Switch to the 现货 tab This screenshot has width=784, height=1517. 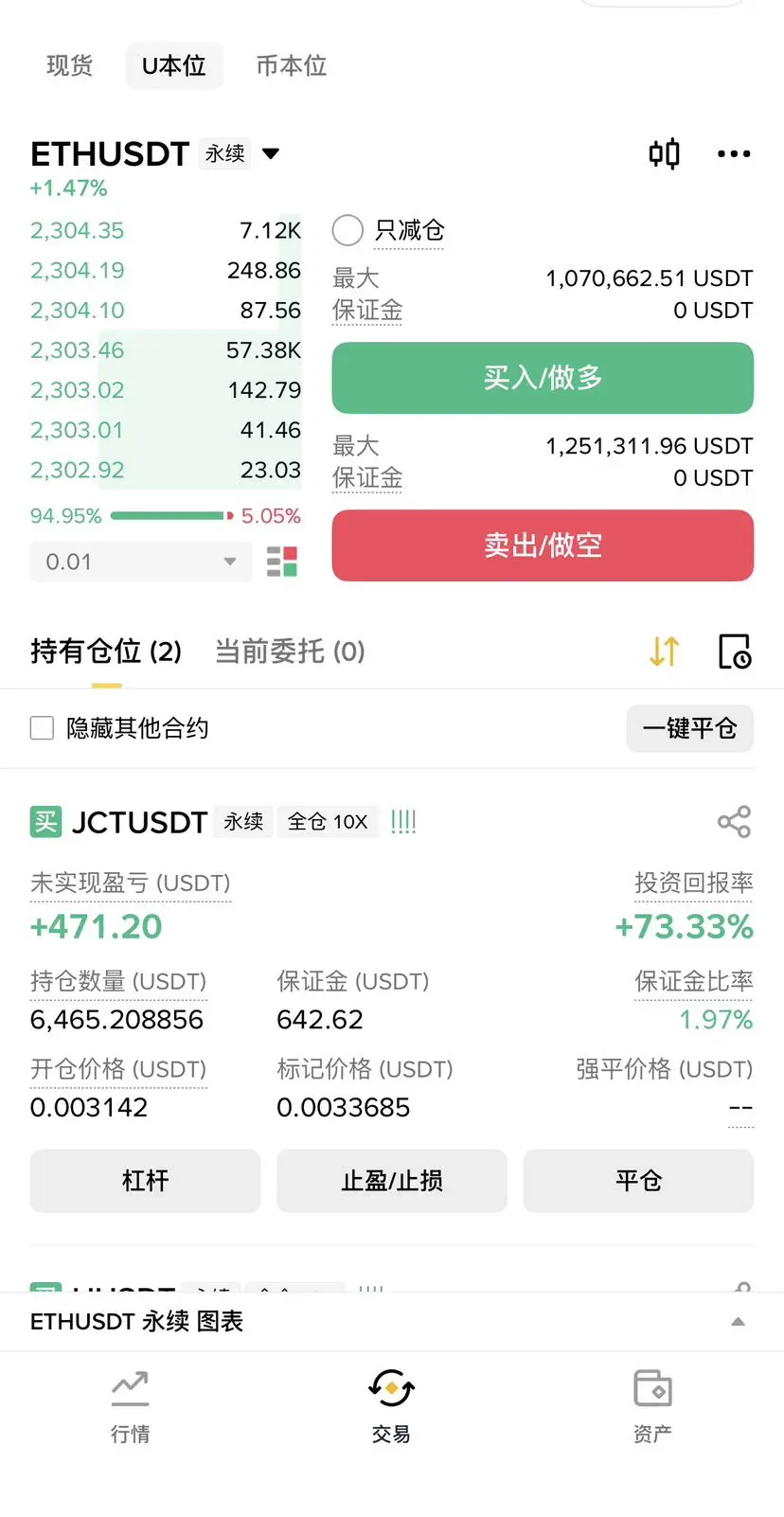69,65
